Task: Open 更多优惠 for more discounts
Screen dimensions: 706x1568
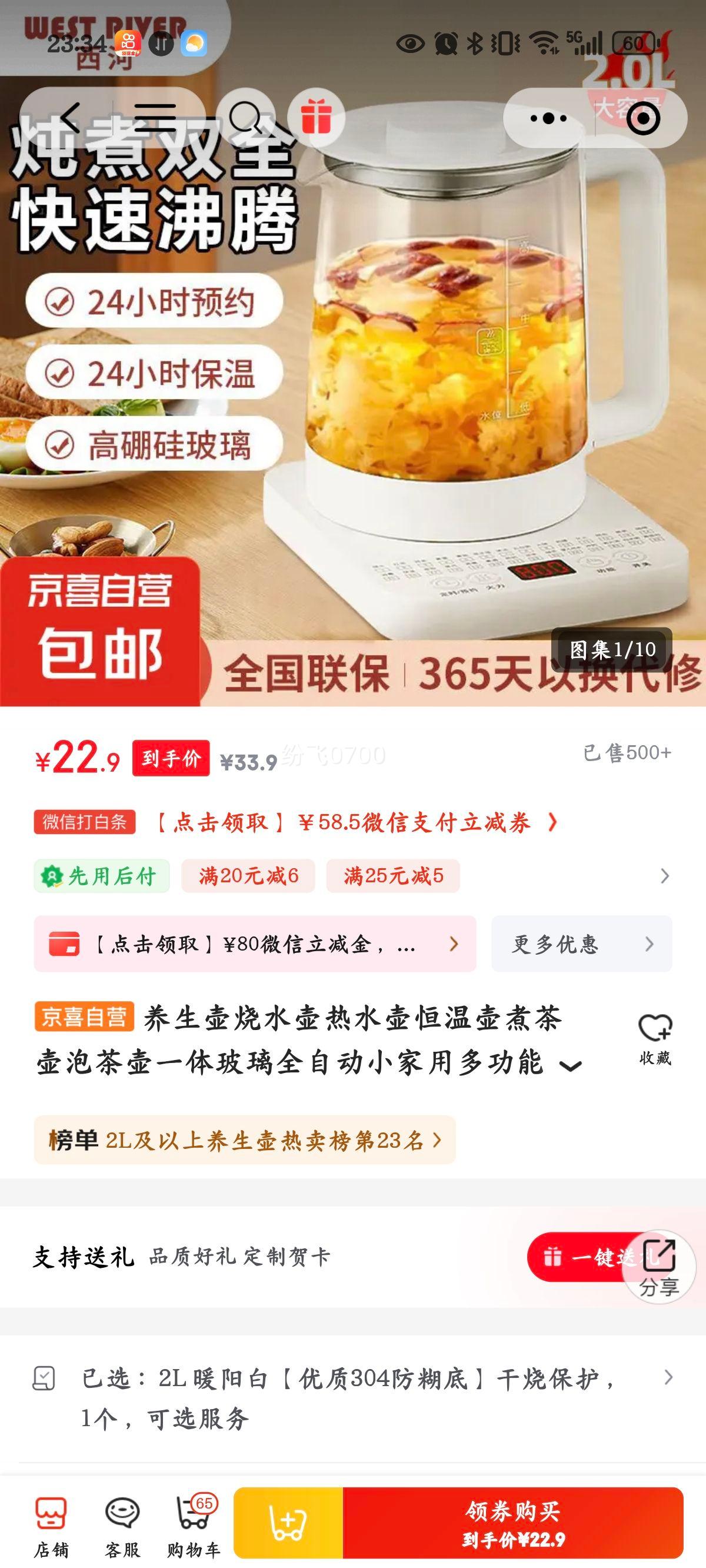Action: pyautogui.click(x=581, y=944)
